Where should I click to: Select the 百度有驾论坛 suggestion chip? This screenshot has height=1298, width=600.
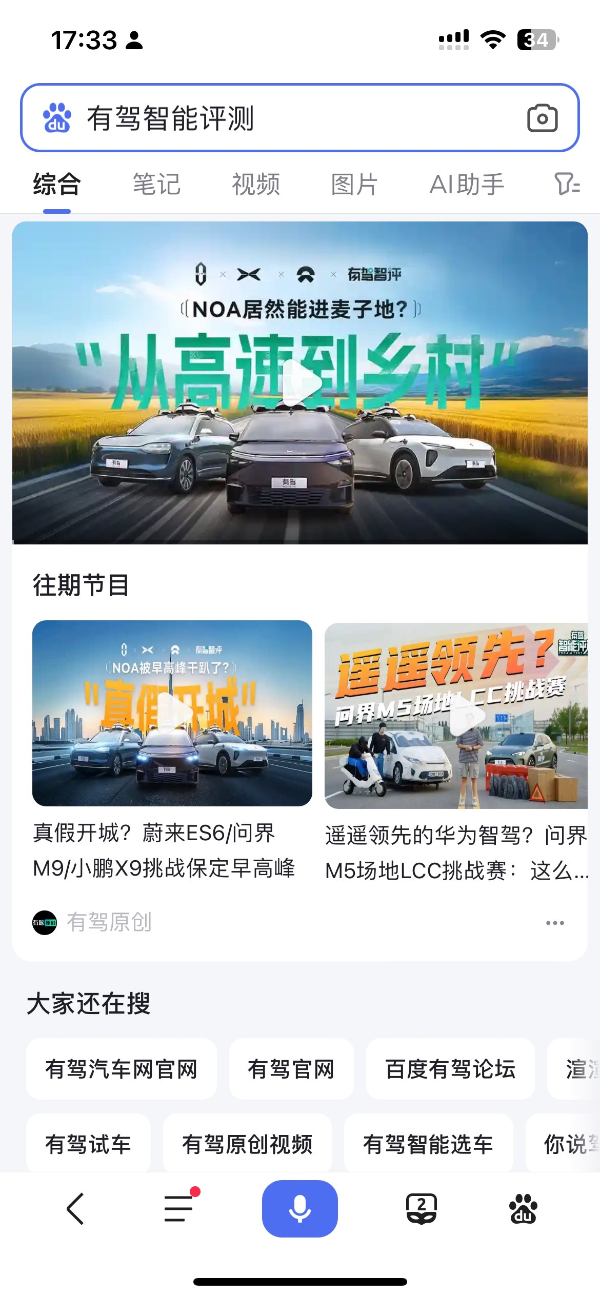tap(450, 1069)
